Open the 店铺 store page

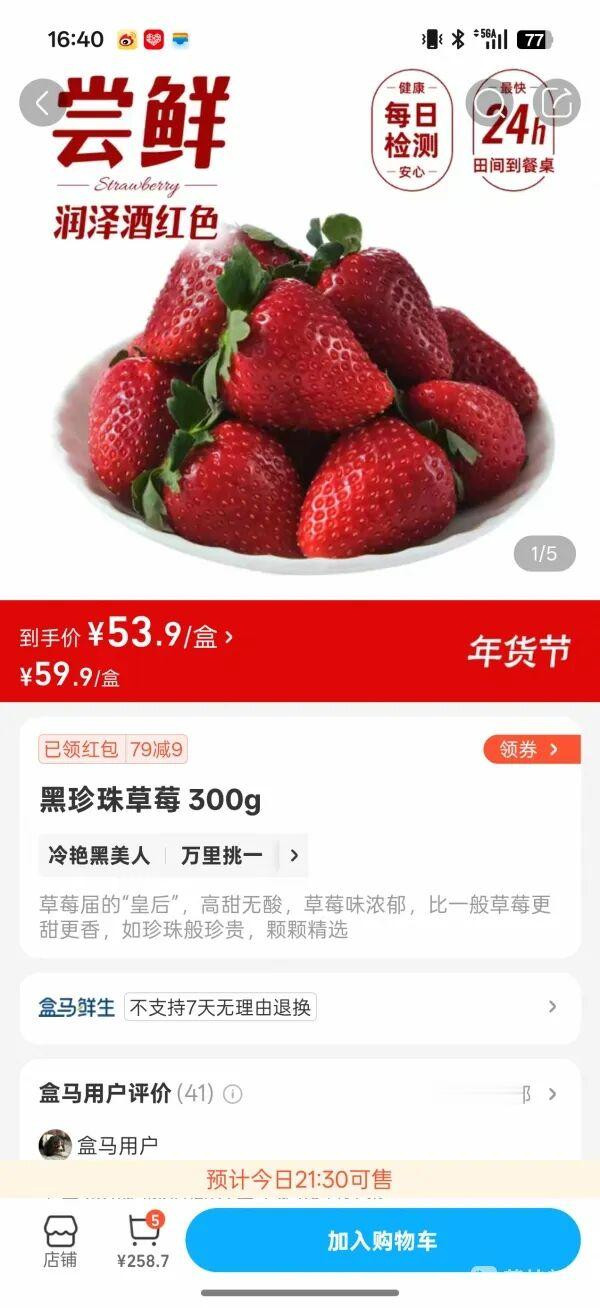tap(60, 1242)
